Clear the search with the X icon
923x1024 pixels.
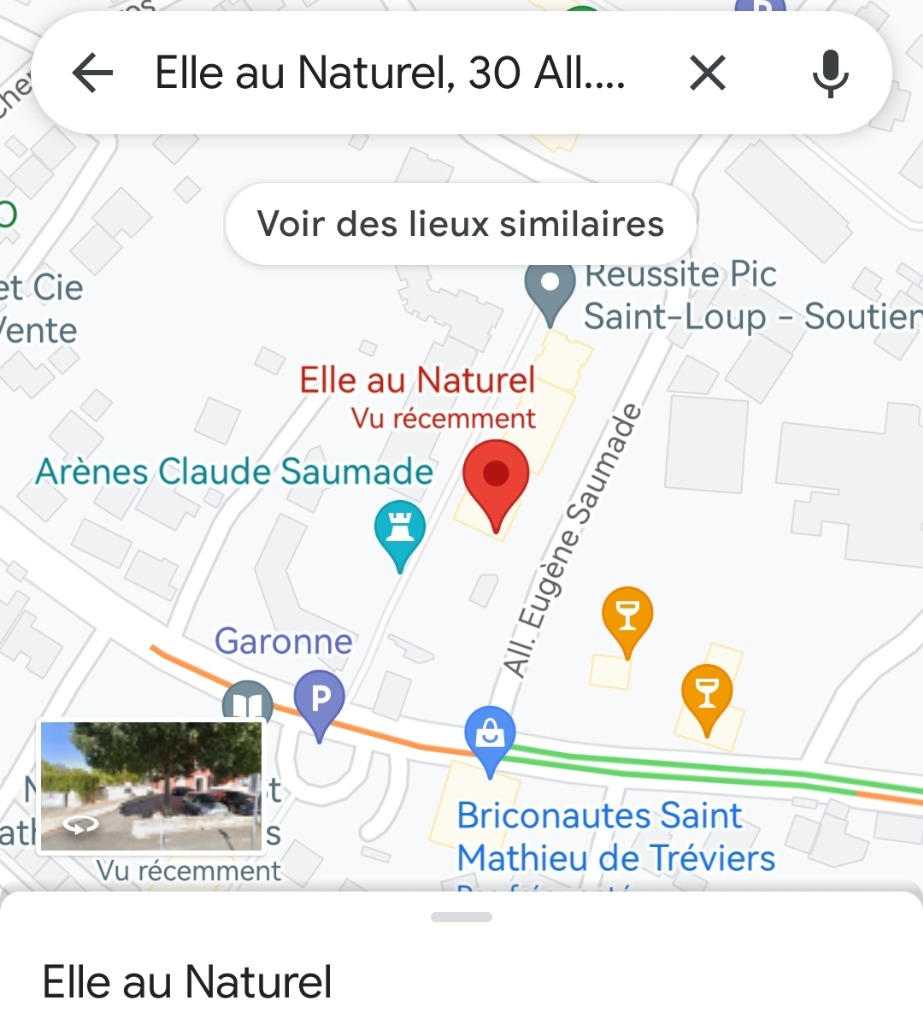click(706, 72)
